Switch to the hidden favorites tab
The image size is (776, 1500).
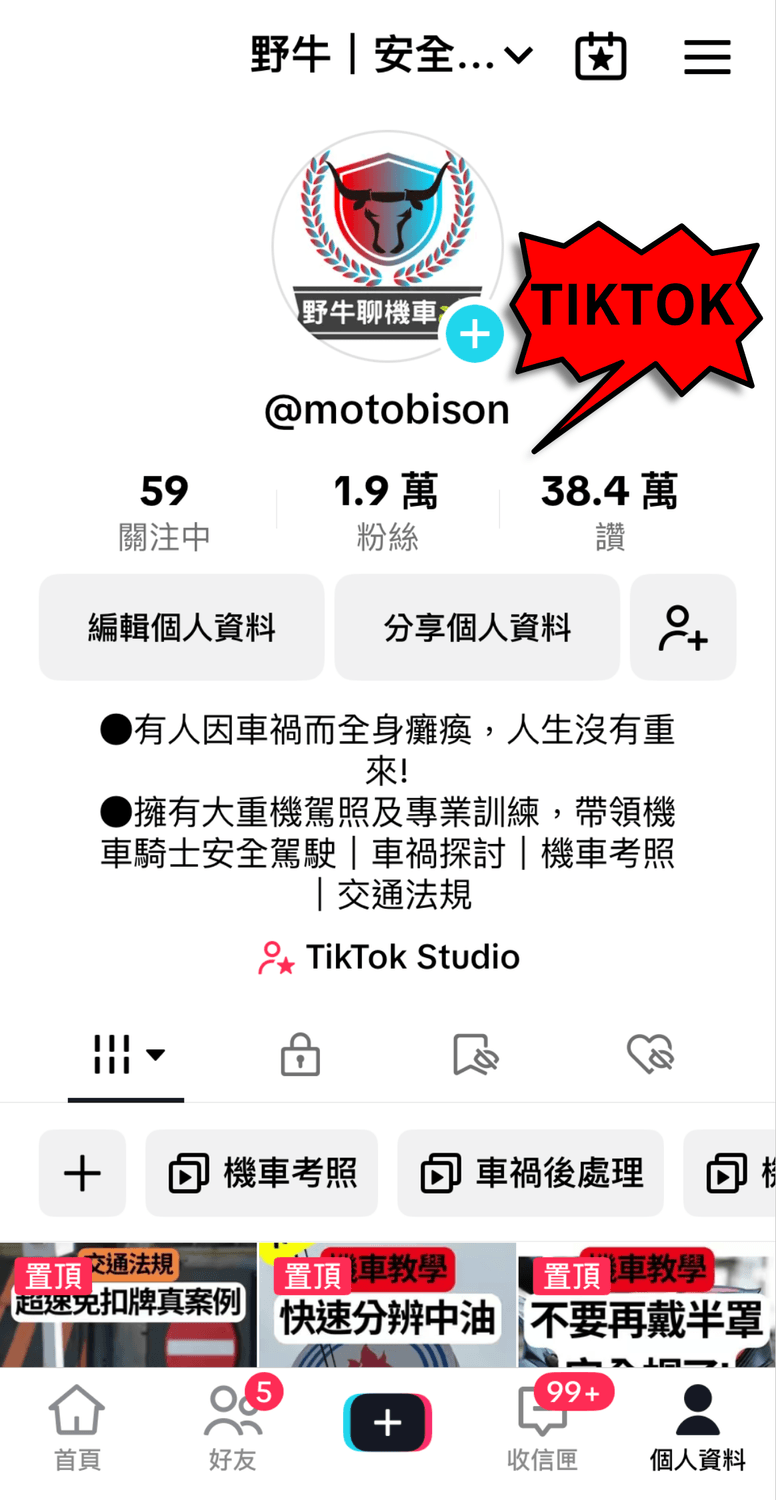coord(475,1054)
